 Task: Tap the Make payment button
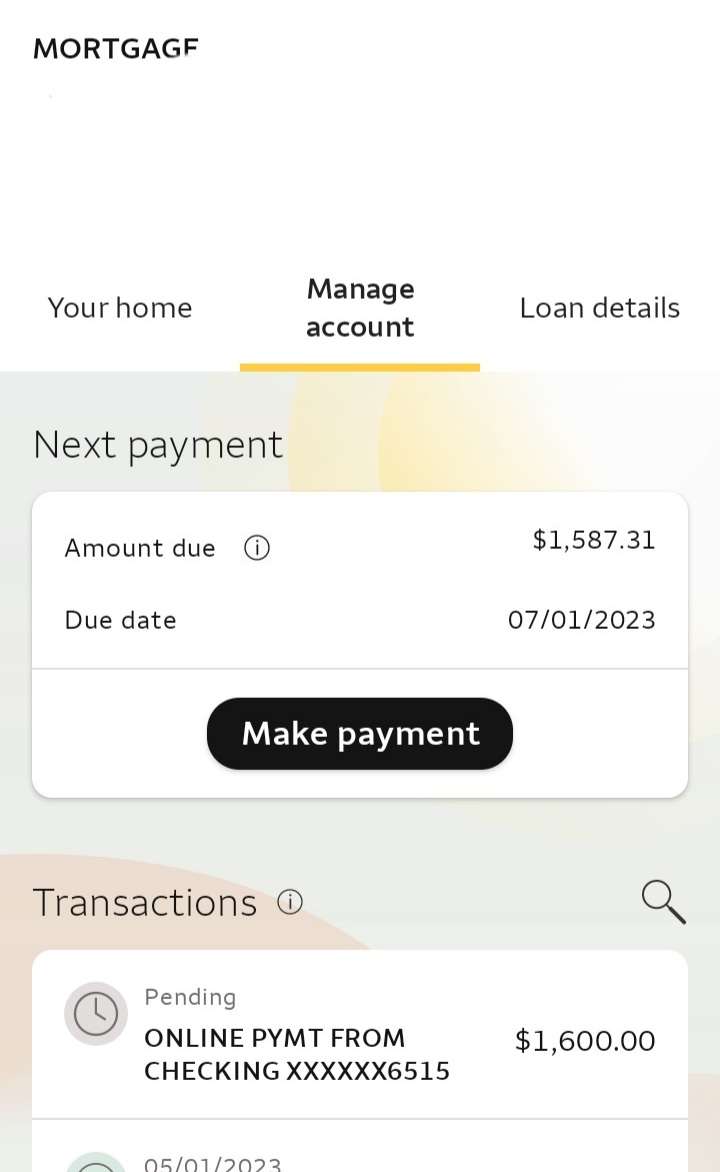point(360,733)
